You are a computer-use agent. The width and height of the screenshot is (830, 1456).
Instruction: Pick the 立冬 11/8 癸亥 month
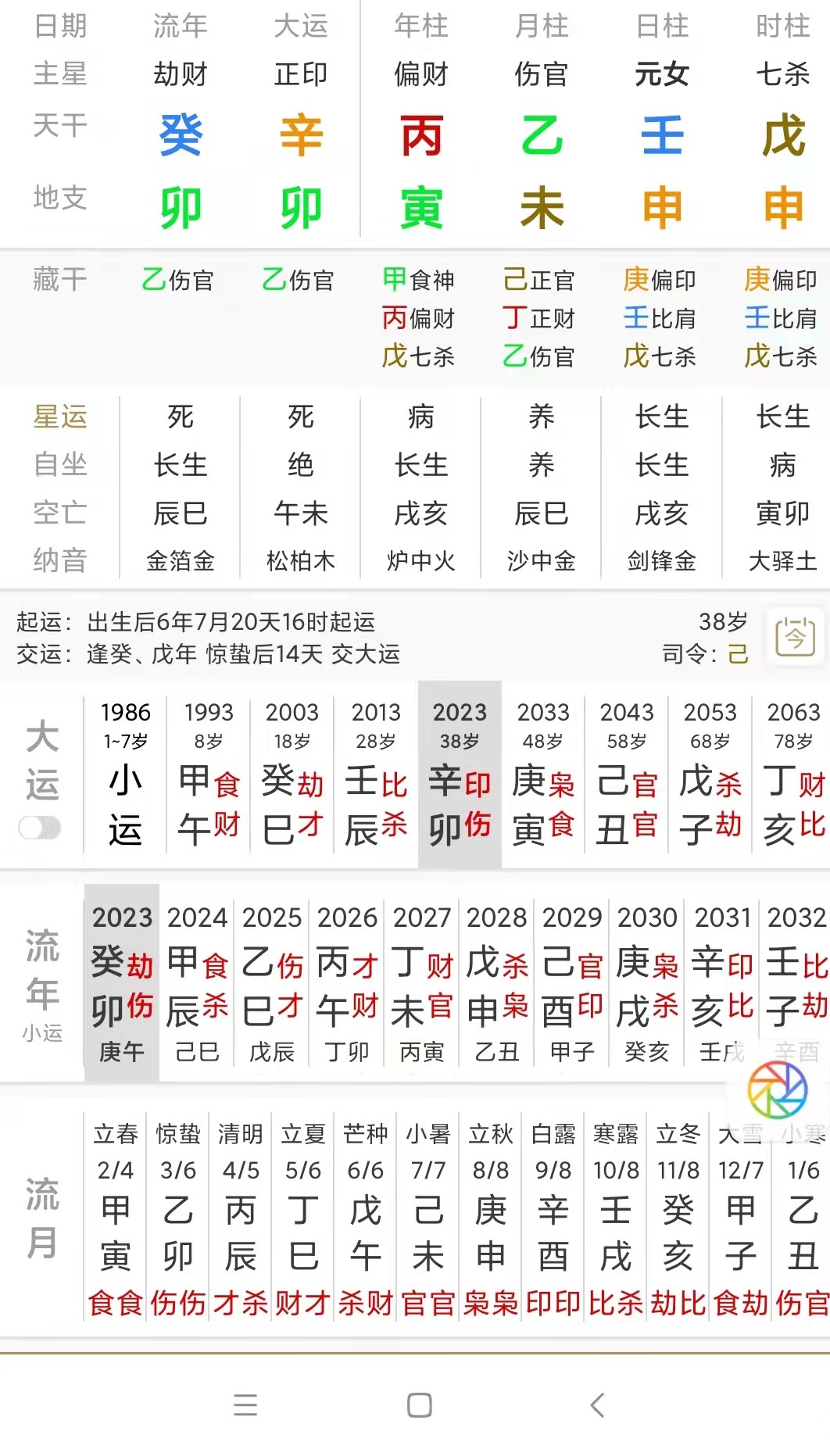coord(678,1218)
